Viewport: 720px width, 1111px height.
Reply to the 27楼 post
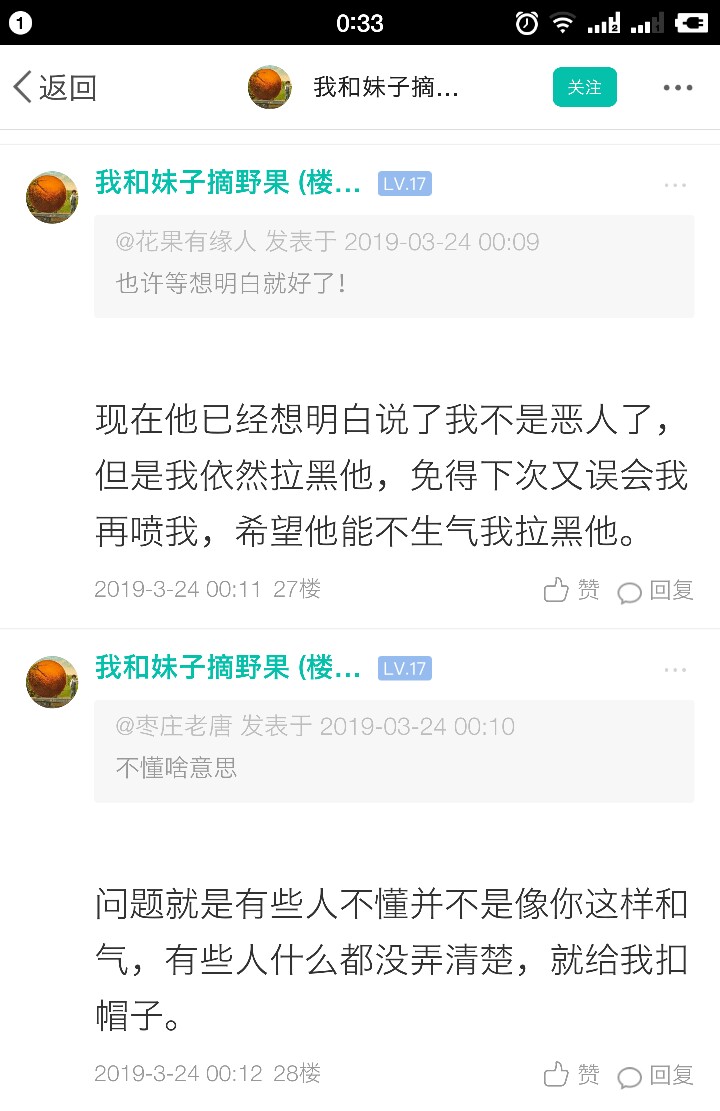pos(656,590)
